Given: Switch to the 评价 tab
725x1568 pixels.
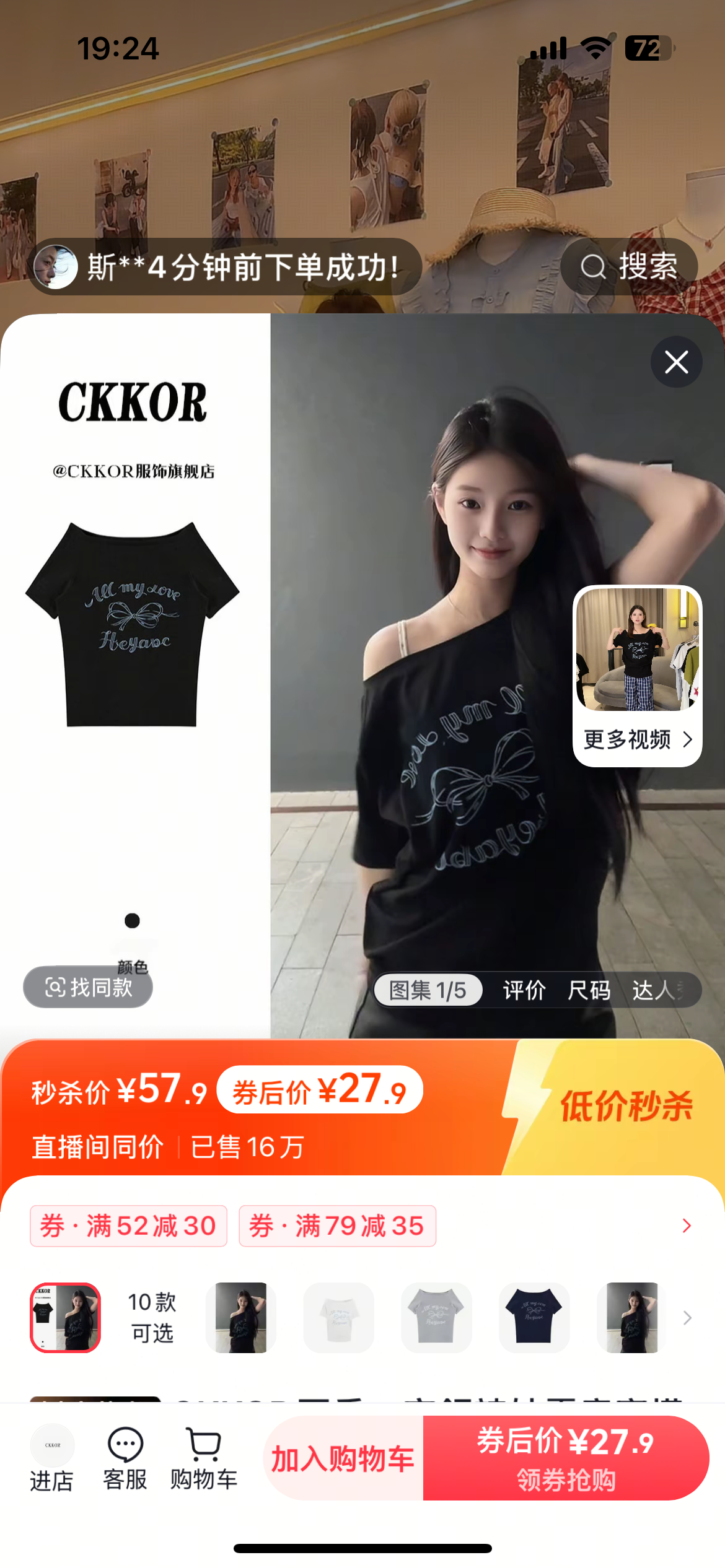Looking at the screenshot, I should click(x=524, y=990).
